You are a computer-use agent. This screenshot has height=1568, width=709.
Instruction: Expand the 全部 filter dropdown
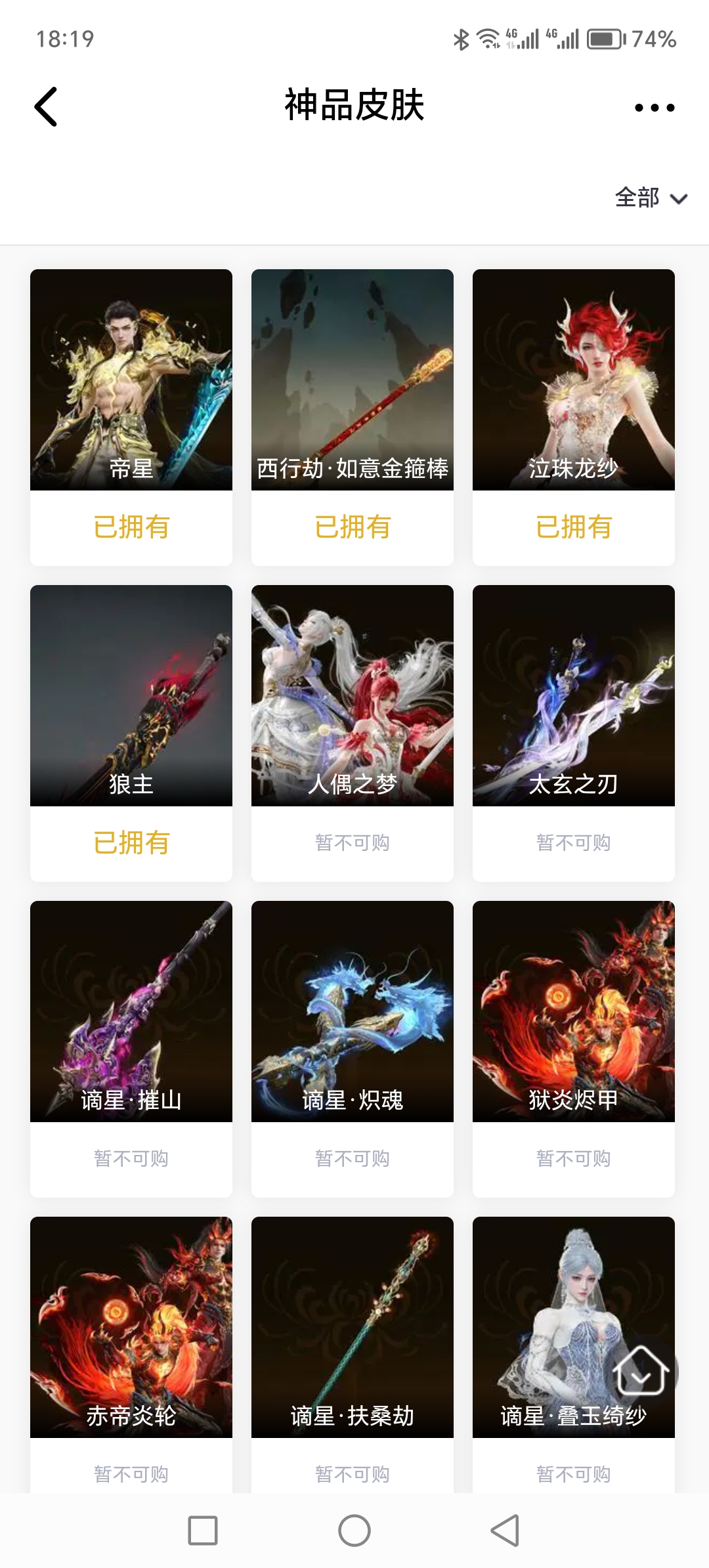[651, 198]
